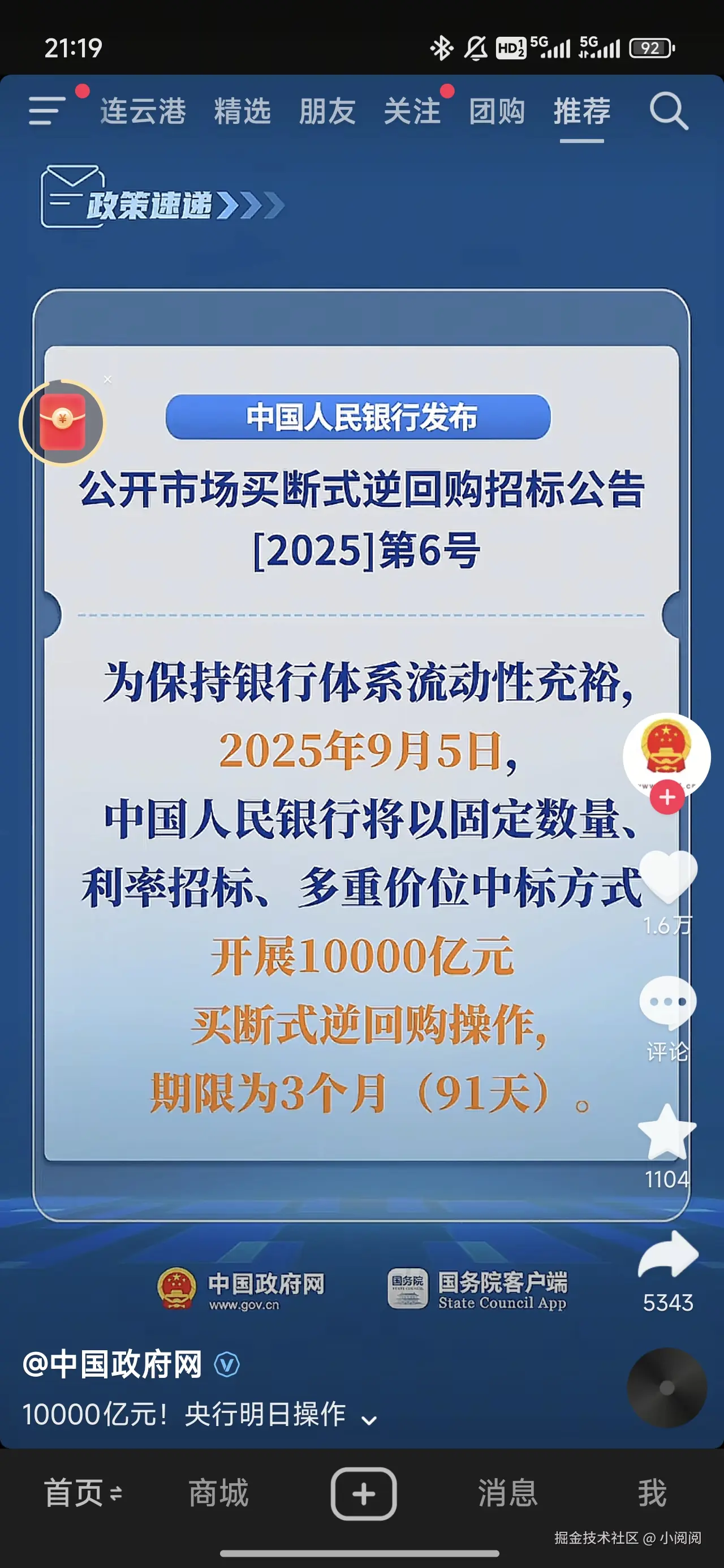Viewport: 724px width, 1568px height.
Task: Favorite the video with the star
Action: pyautogui.click(x=667, y=1132)
